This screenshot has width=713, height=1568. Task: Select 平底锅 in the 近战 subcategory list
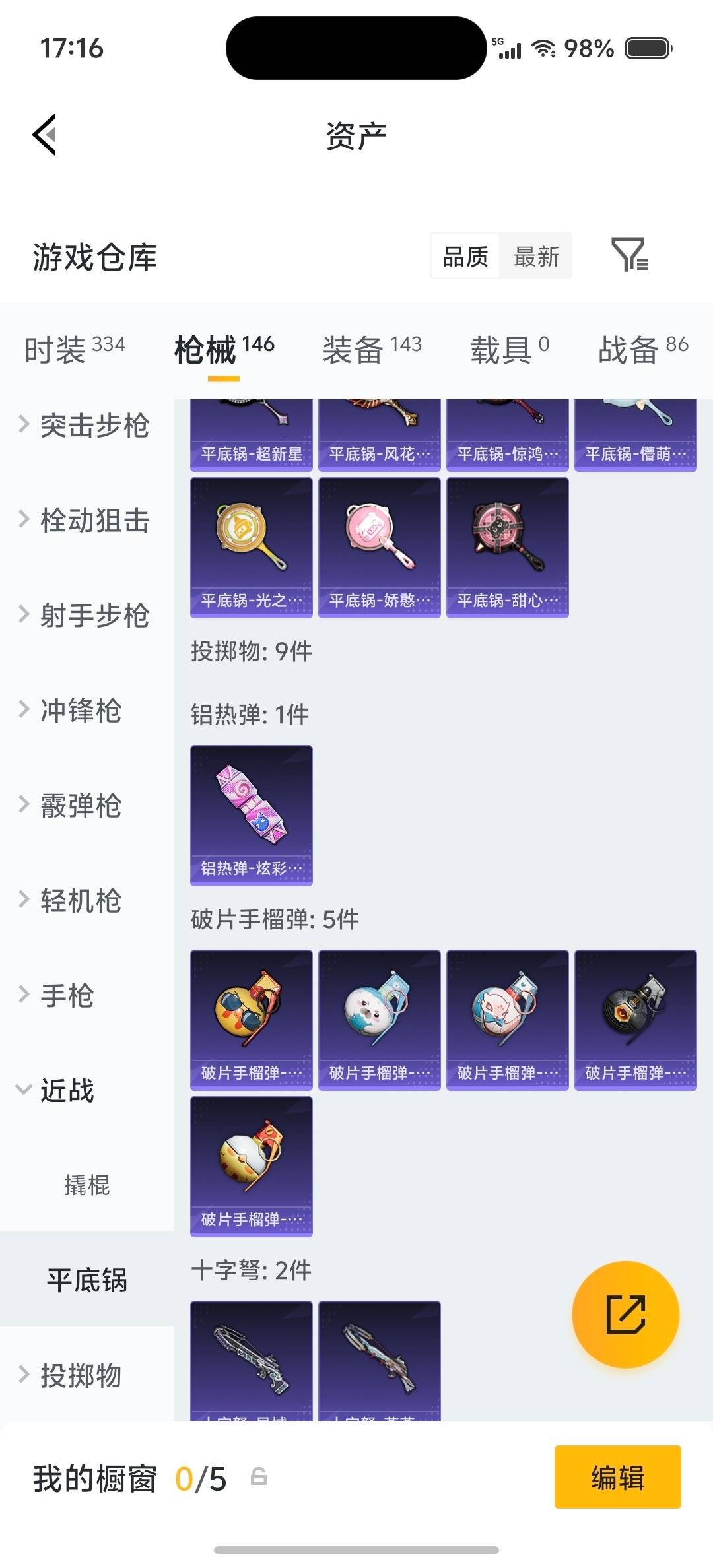(88, 1279)
